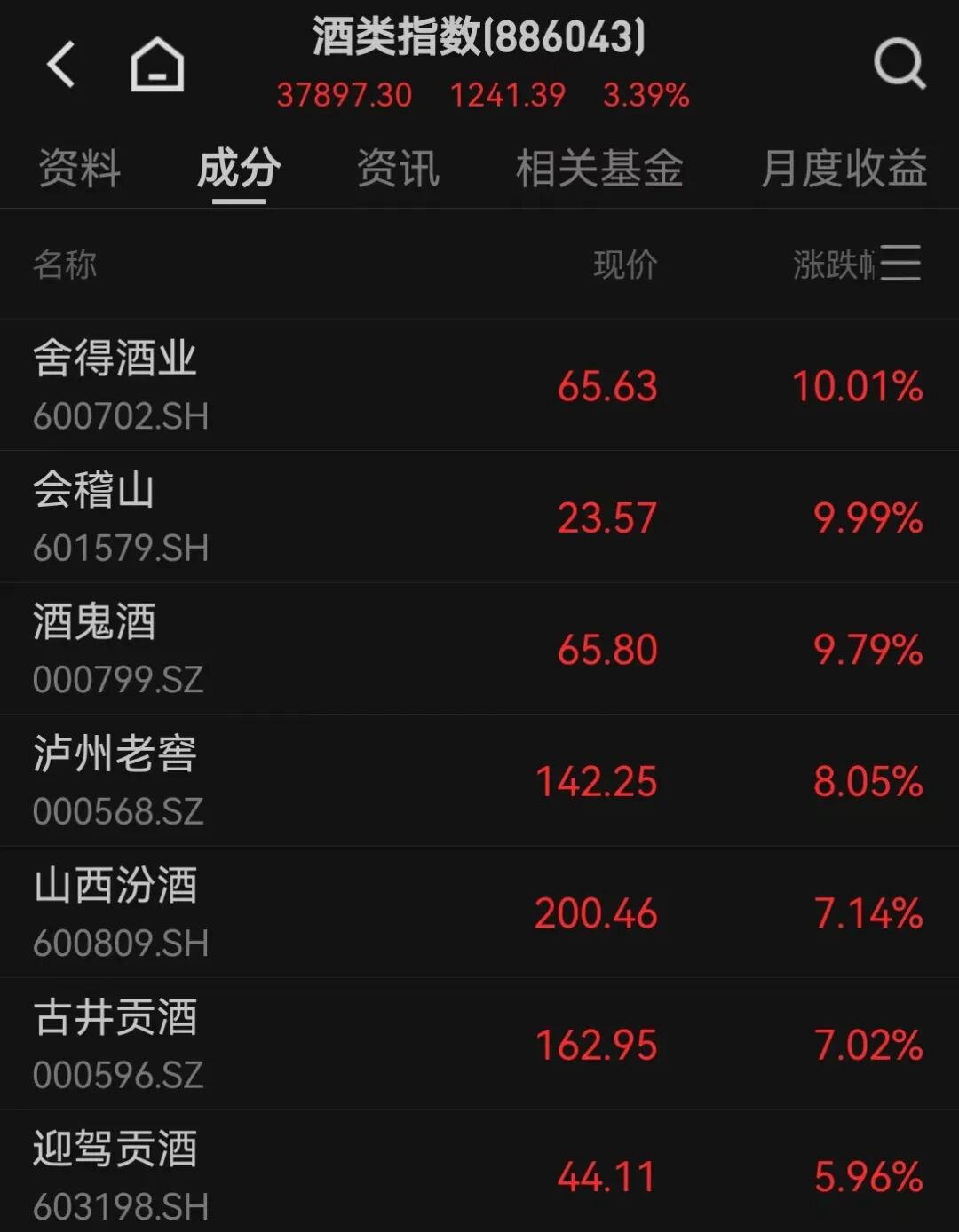The image size is (959, 1232).
Task: Open stock 舍得酒业 600702.SH
Action: (479, 385)
